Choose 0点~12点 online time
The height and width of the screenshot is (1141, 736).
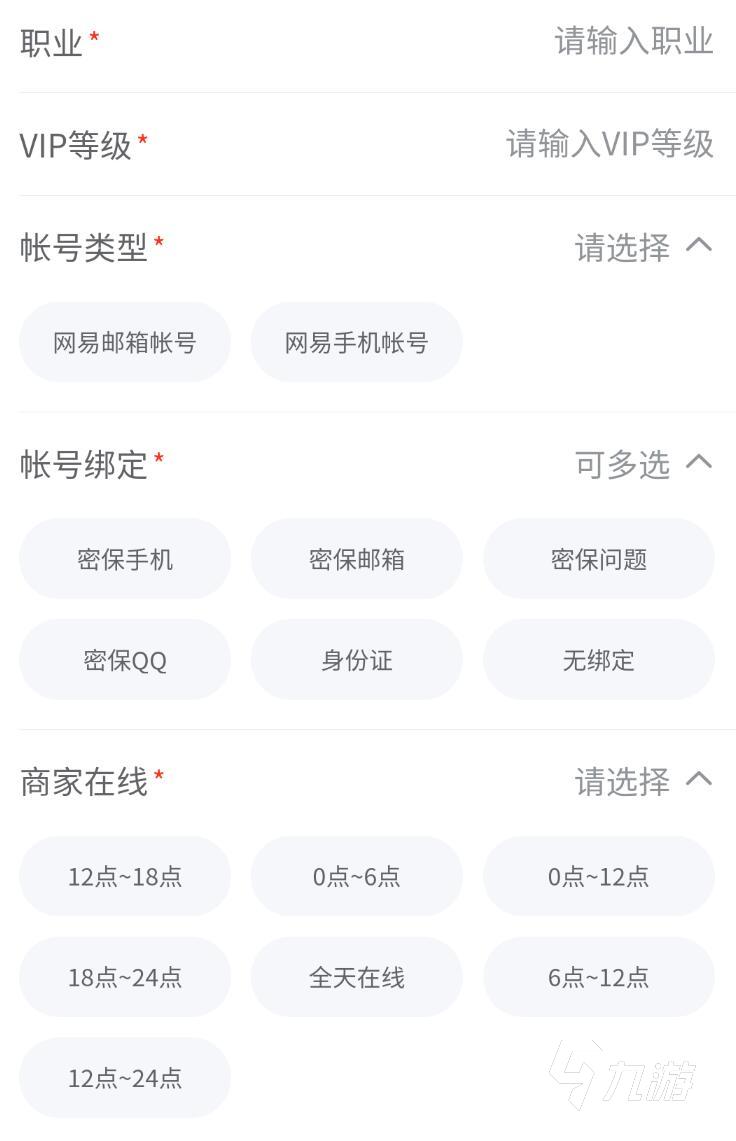coord(598,877)
